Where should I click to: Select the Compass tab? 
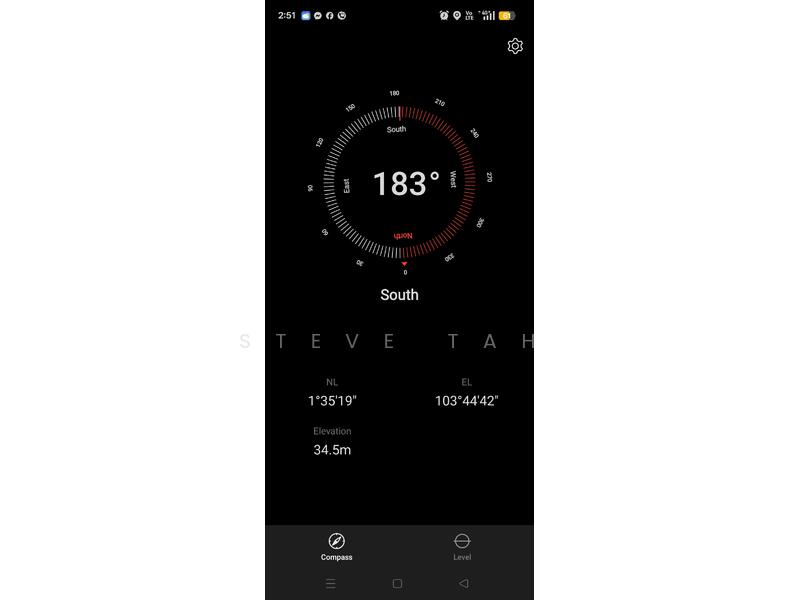tap(337, 546)
